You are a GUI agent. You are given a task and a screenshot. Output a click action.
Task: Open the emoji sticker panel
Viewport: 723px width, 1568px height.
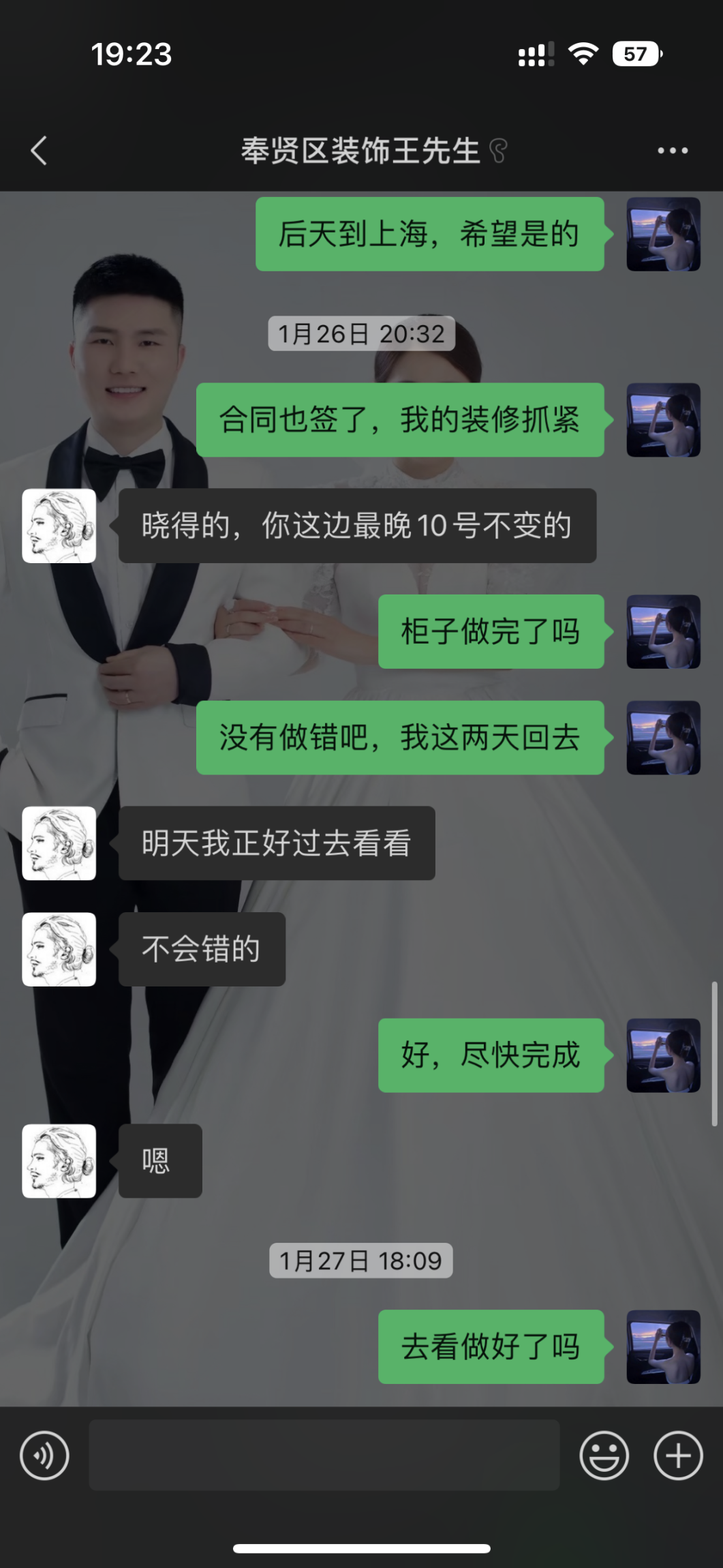click(604, 1456)
